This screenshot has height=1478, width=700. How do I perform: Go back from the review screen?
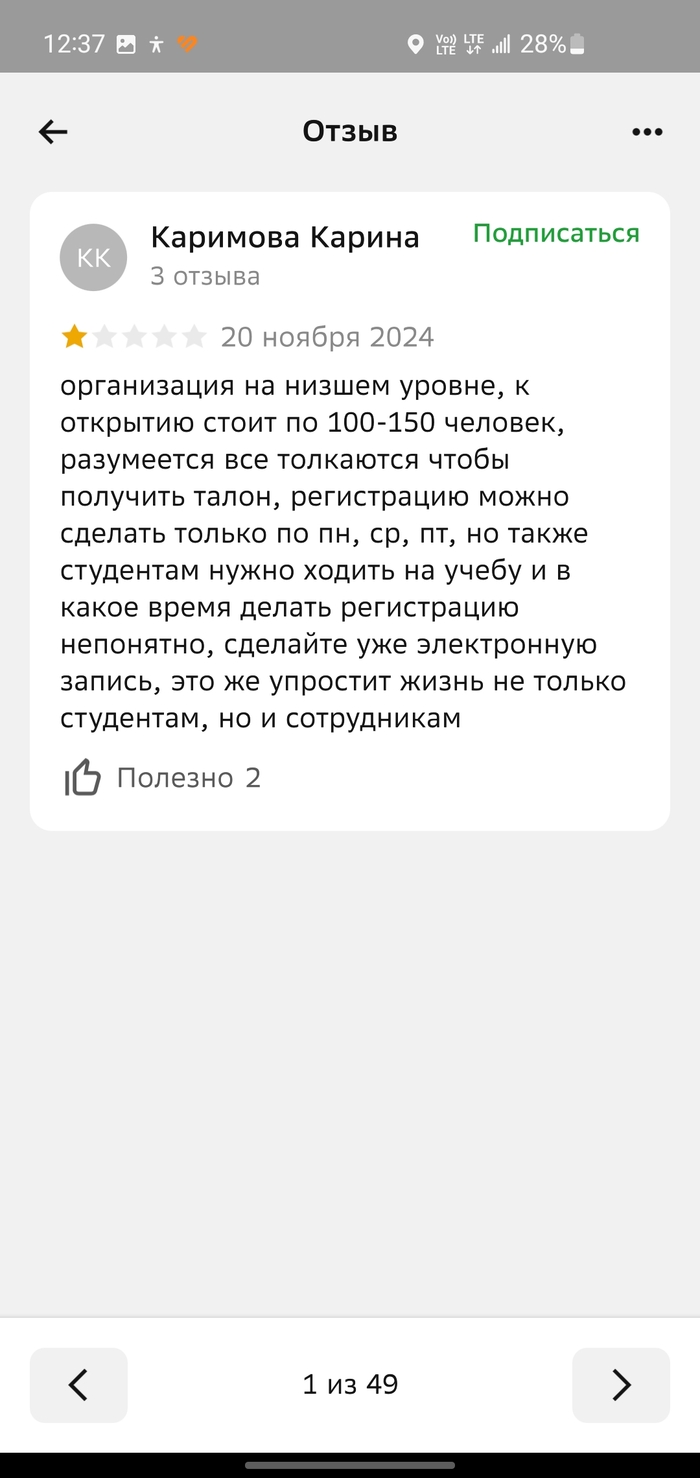click(x=53, y=132)
